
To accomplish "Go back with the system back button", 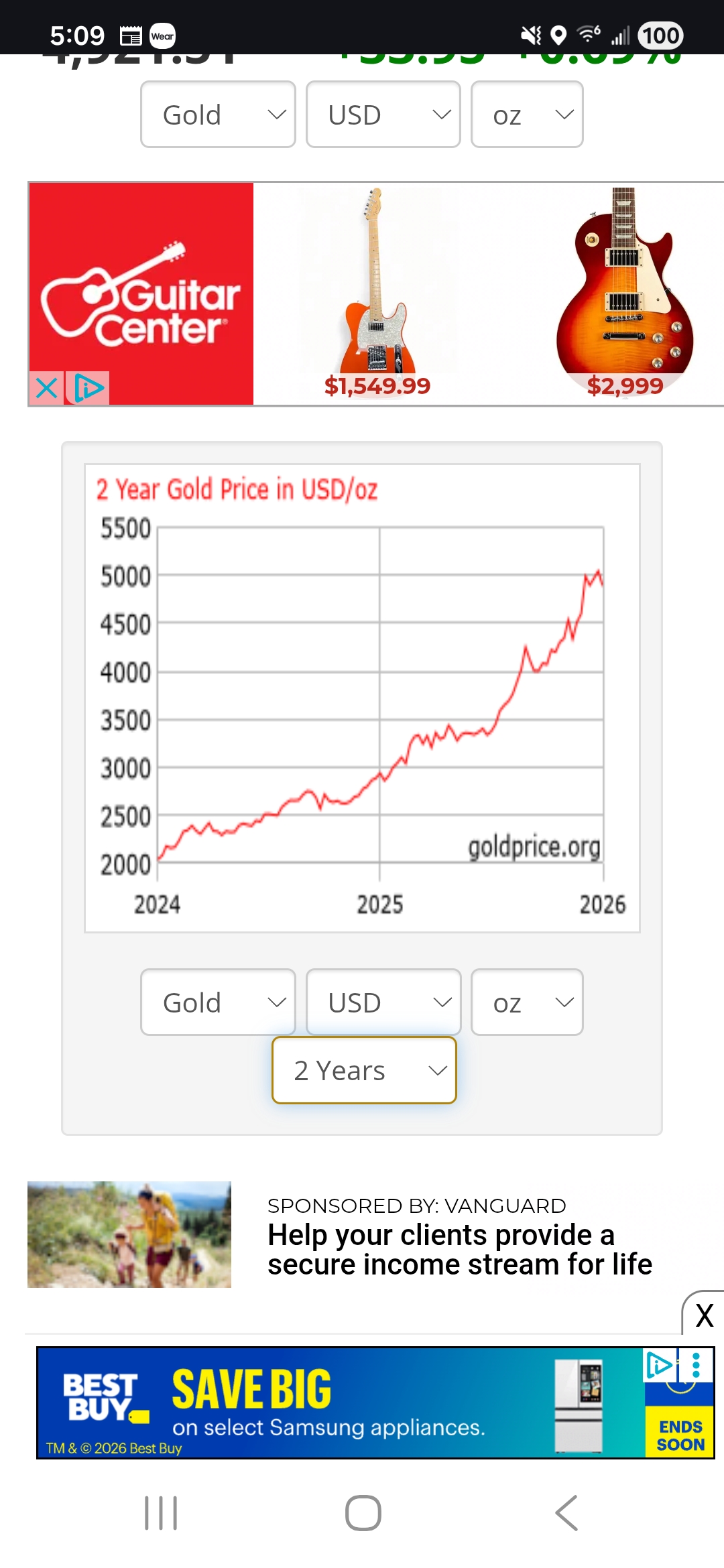I will (x=566, y=1513).
